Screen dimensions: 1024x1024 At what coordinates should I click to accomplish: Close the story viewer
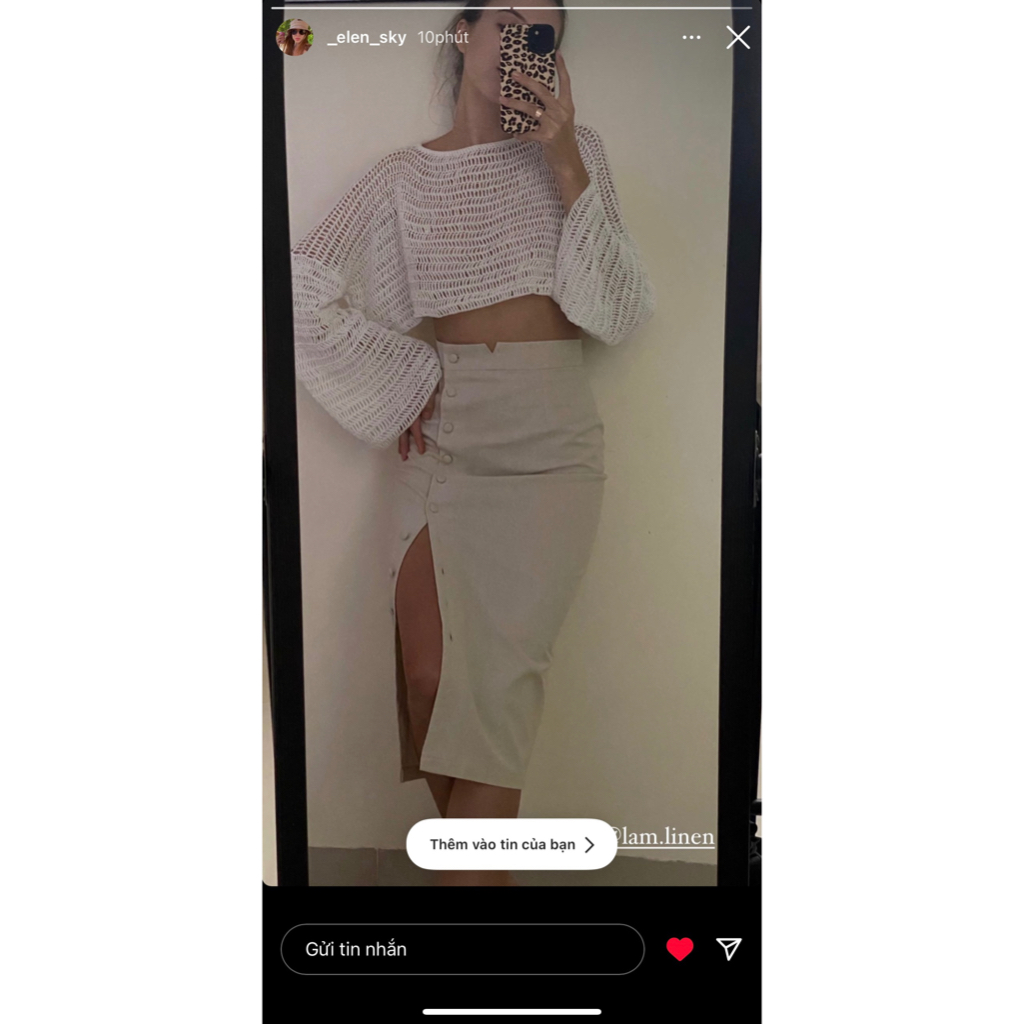tap(737, 38)
